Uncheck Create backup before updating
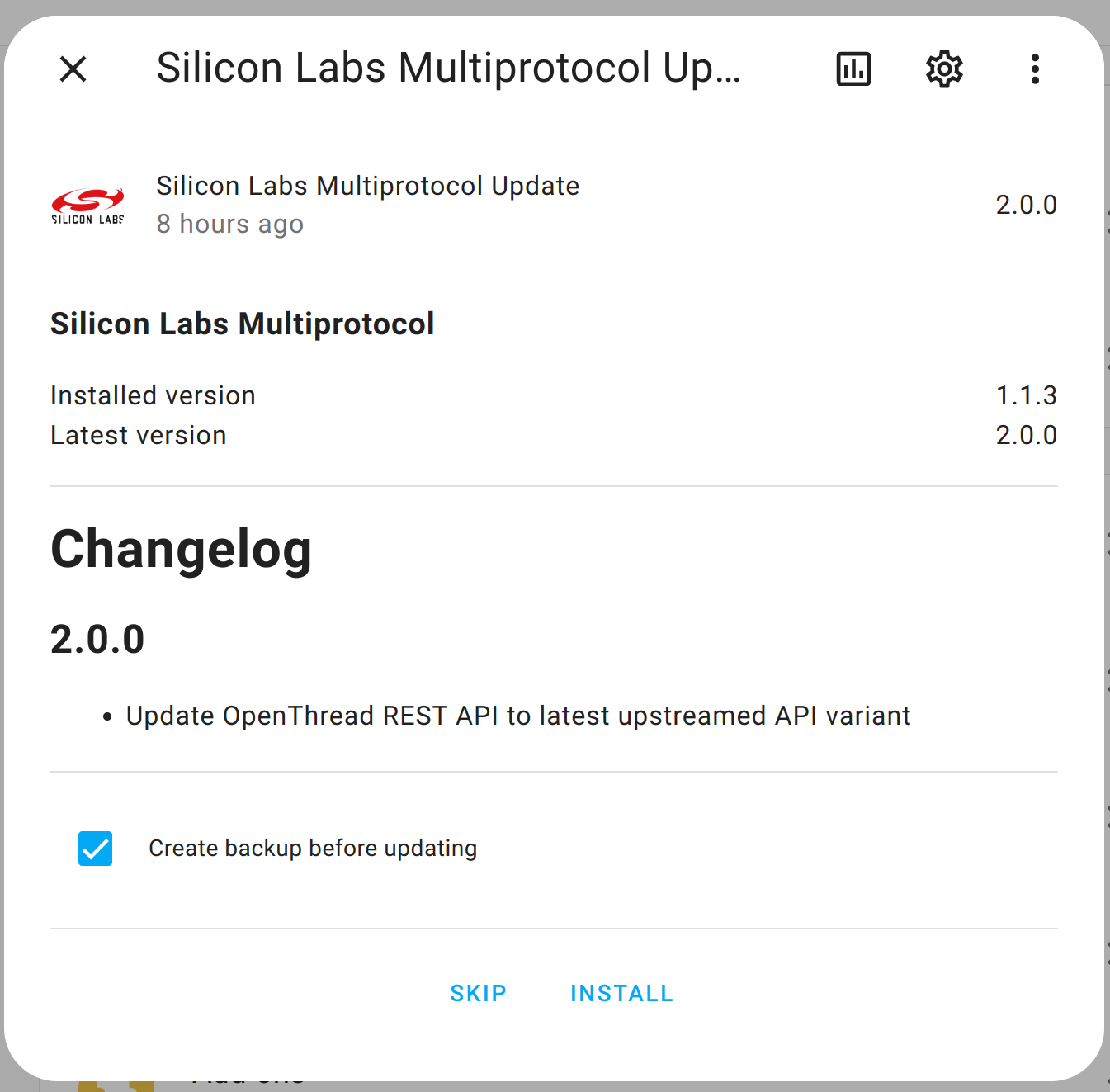 coord(96,849)
